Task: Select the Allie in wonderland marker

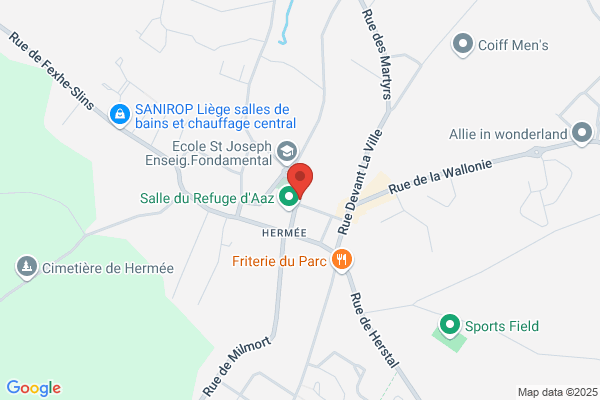Action: coord(582,134)
